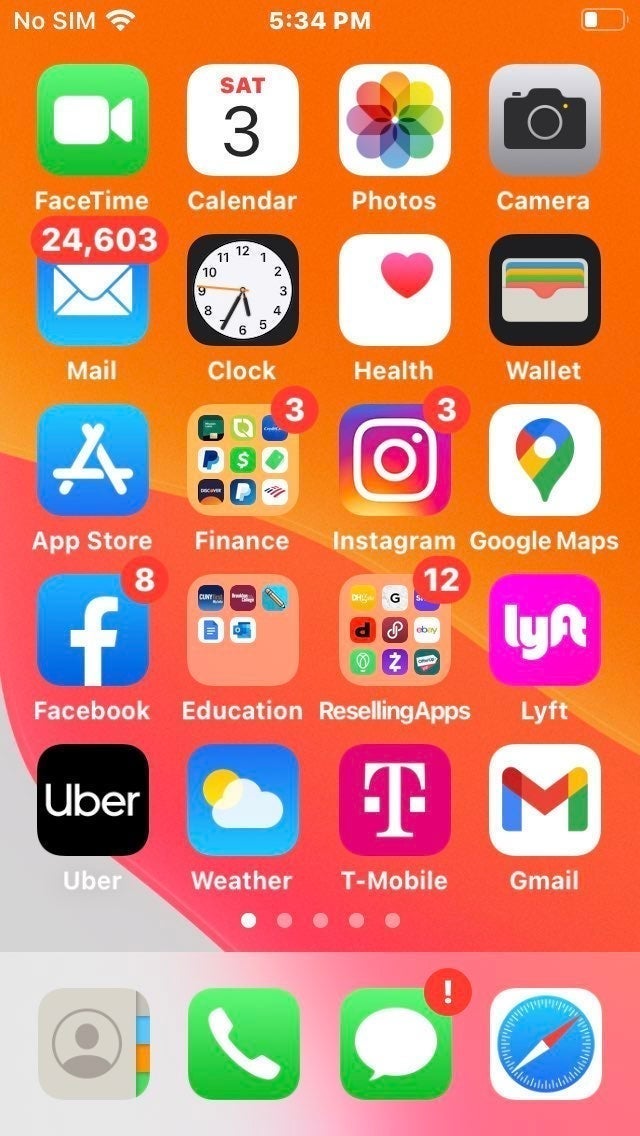Launch Safari from the dock
This screenshot has width=640, height=1136.
pos(545,1044)
